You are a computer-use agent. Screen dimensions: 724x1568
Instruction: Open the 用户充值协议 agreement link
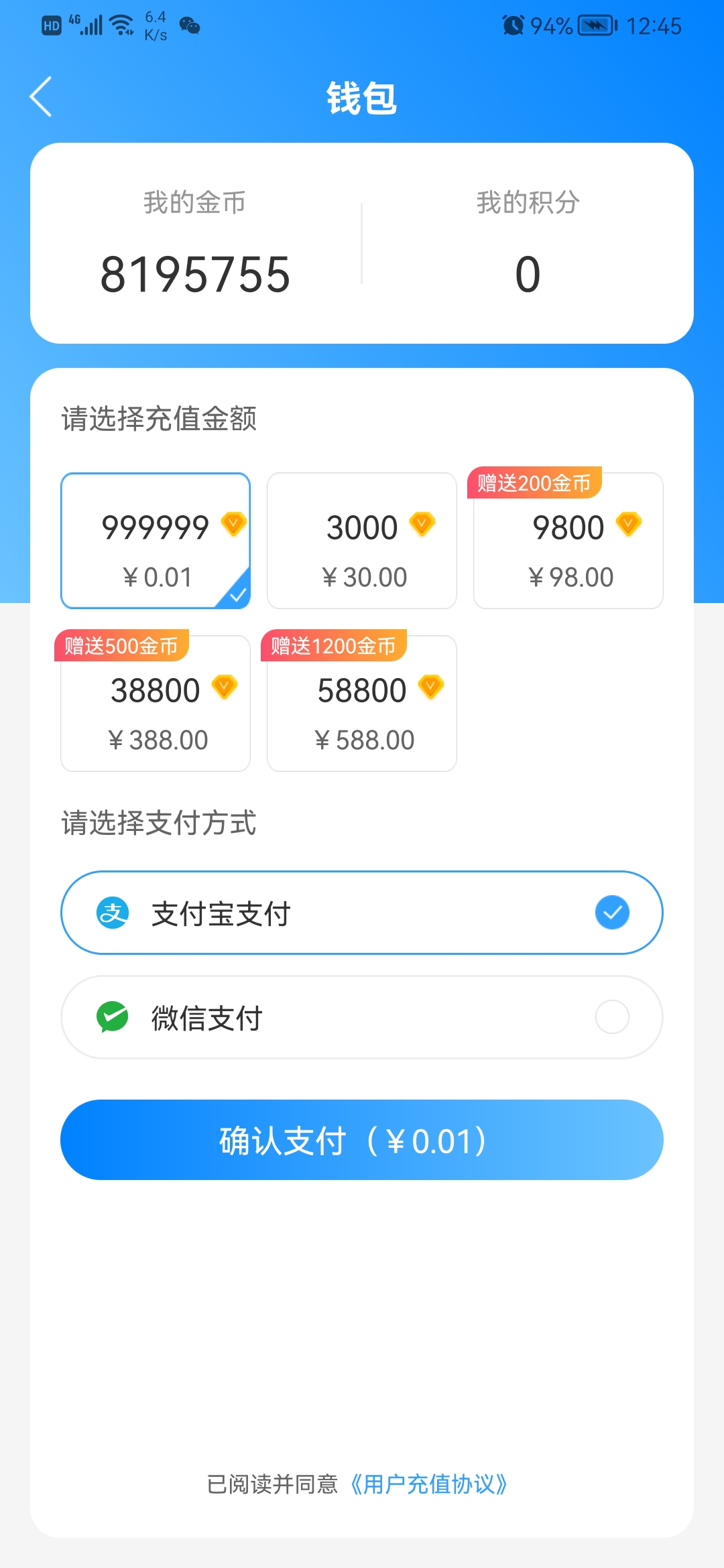click(x=429, y=1484)
